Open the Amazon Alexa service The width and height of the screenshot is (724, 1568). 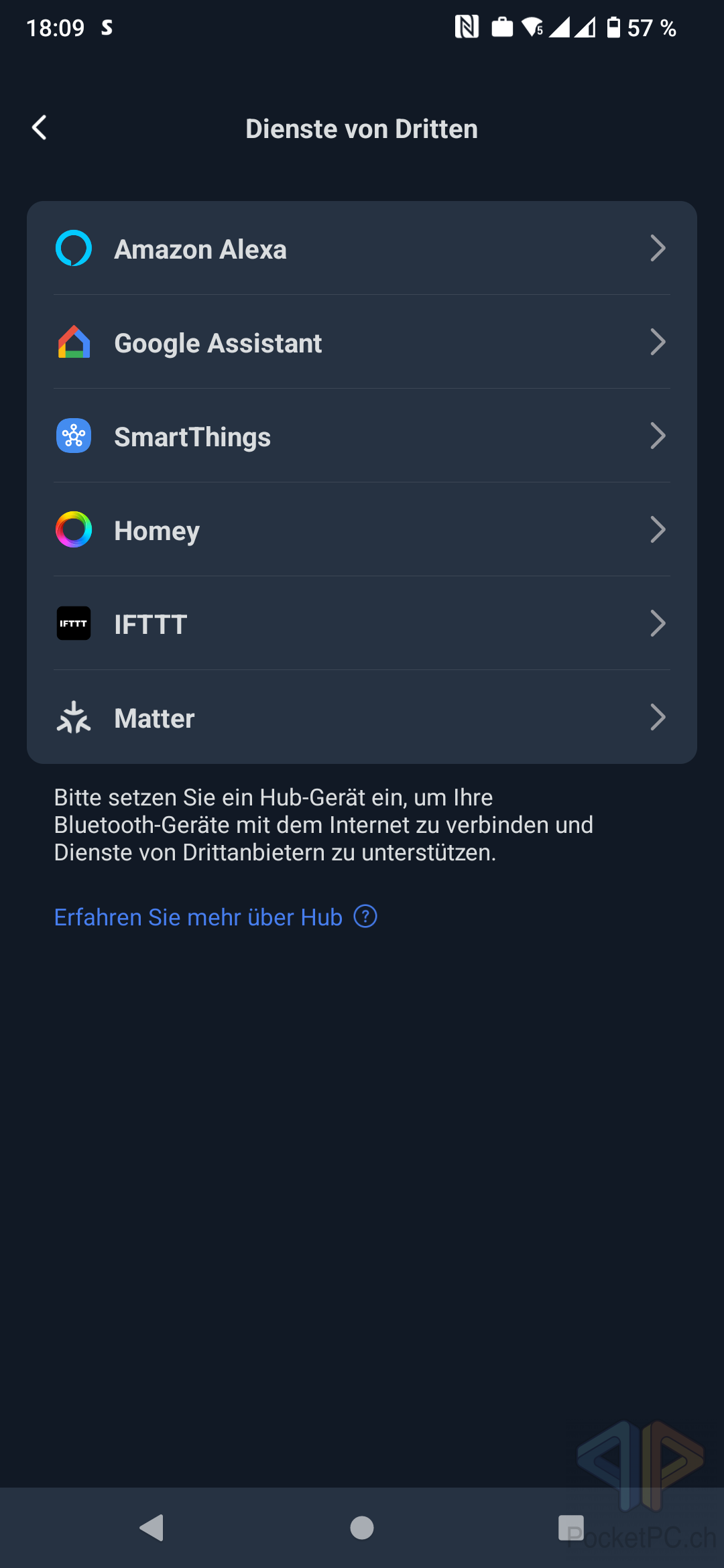point(362,249)
